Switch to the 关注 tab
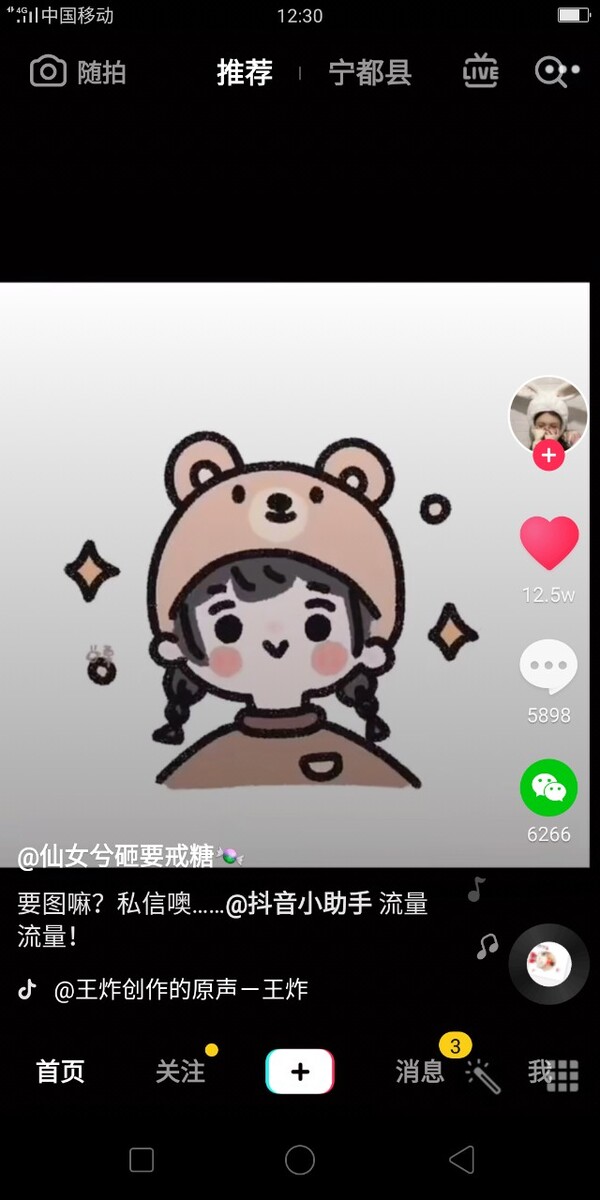The image size is (600, 1200). coord(180,1071)
